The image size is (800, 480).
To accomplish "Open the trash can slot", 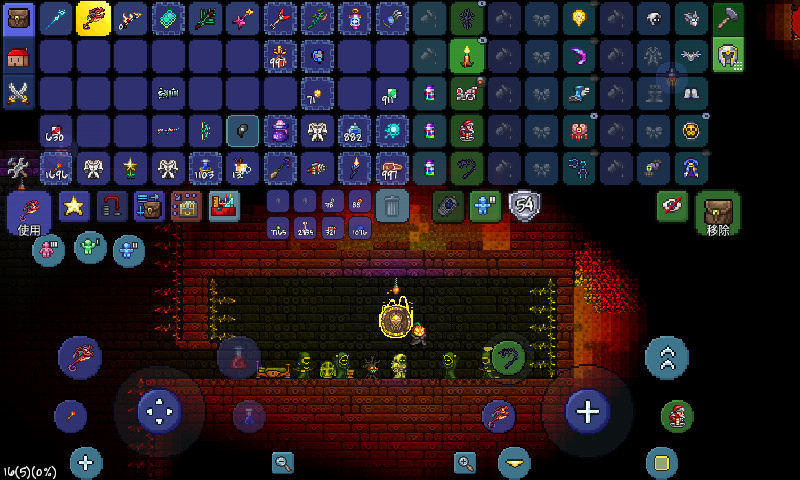I will tap(394, 207).
